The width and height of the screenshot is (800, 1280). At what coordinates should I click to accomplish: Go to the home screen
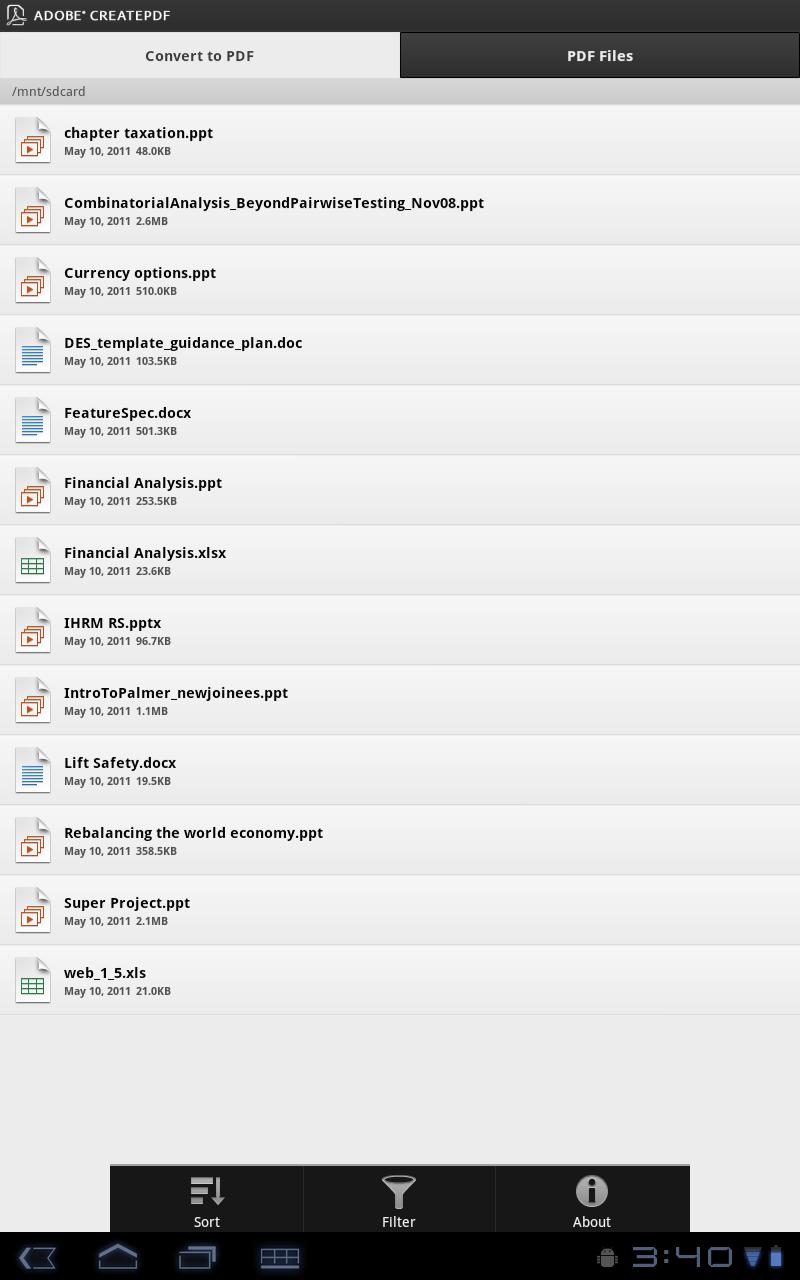point(117,1257)
